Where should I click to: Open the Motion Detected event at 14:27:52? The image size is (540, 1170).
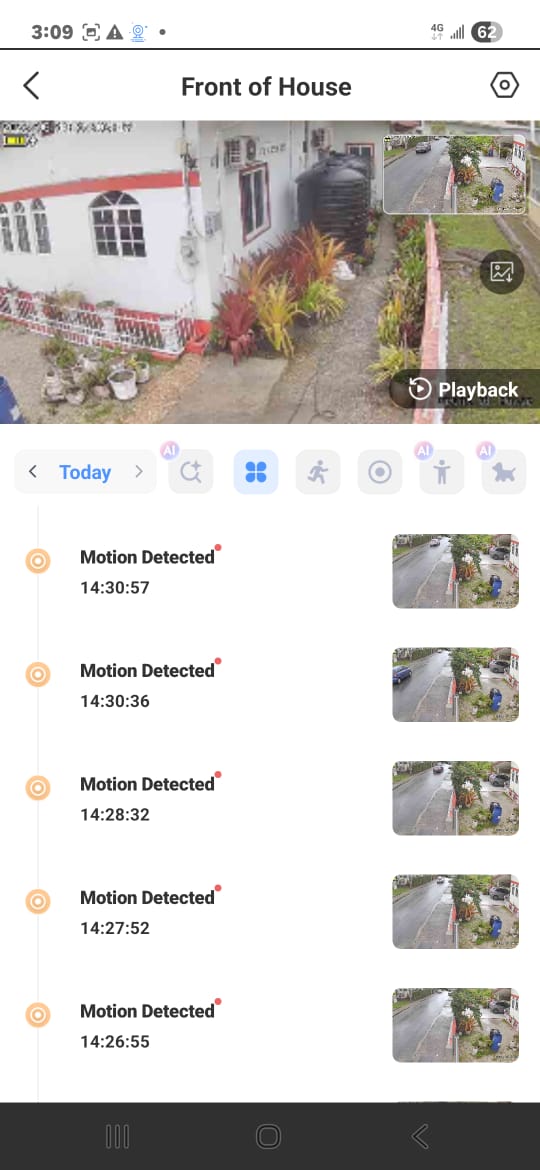pos(270,912)
